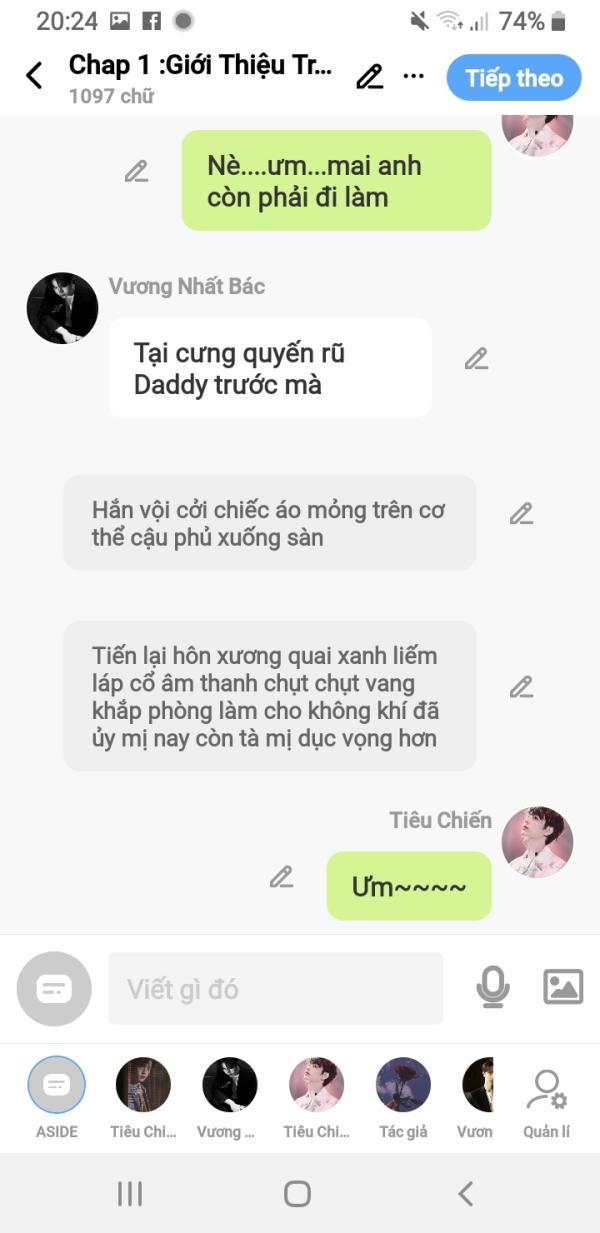The height and width of the screenshot is (1233, 600).
Task: Open the three-dot overflow menu
Action: [414, 77]
